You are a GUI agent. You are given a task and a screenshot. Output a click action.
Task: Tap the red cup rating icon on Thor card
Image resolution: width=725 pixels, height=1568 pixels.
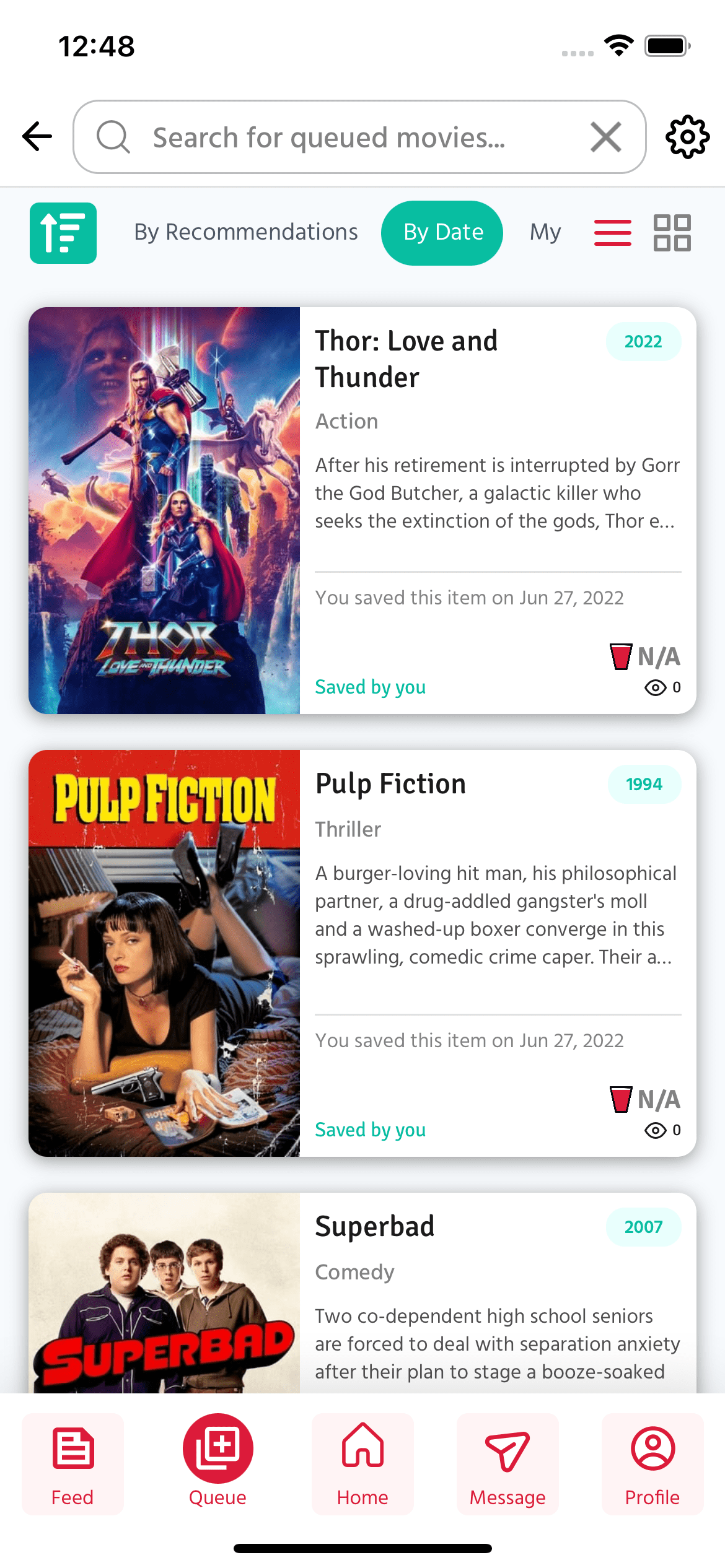[x=620, y=656]
